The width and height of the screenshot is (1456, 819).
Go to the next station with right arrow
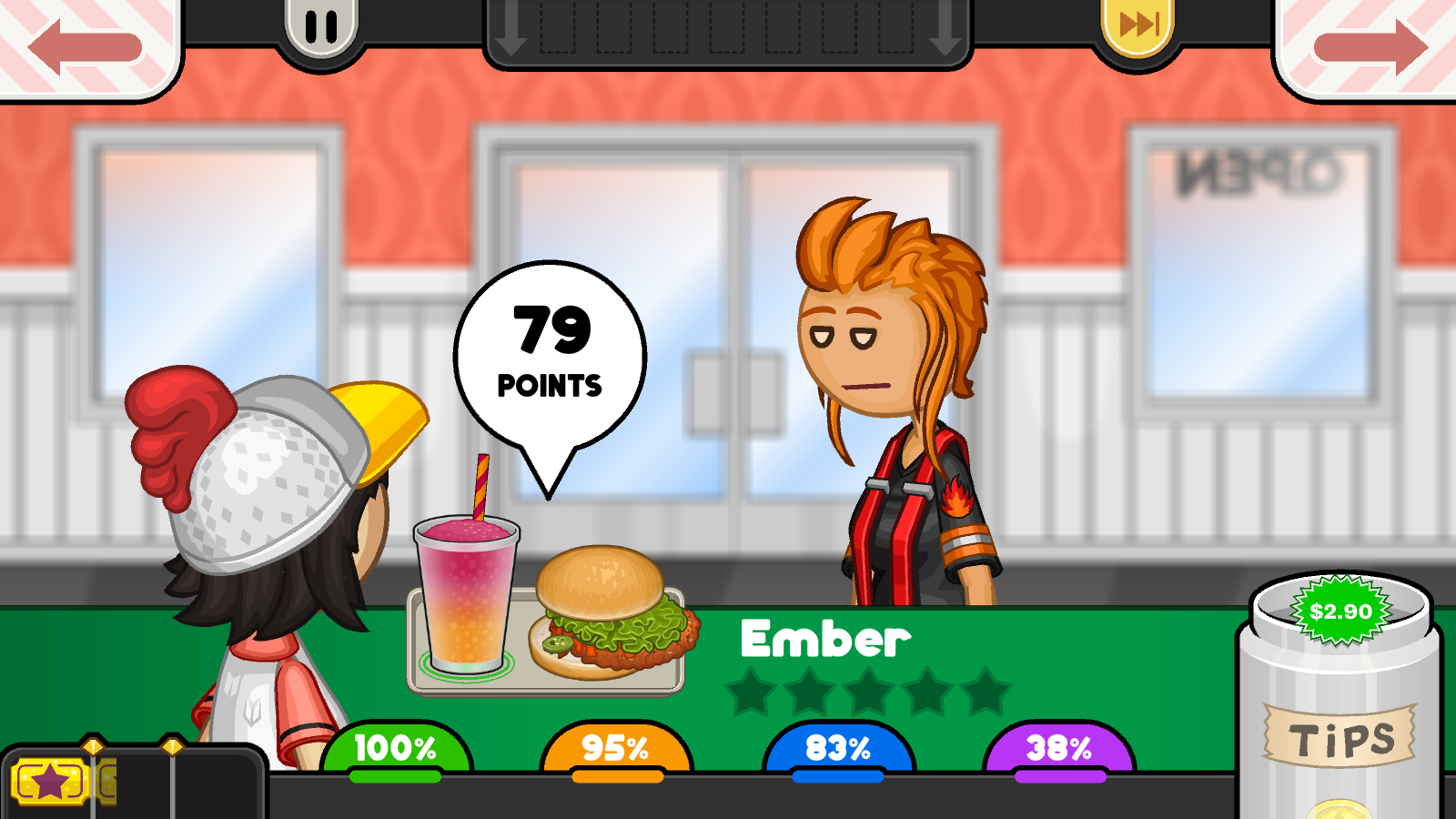pos(1370,45)
